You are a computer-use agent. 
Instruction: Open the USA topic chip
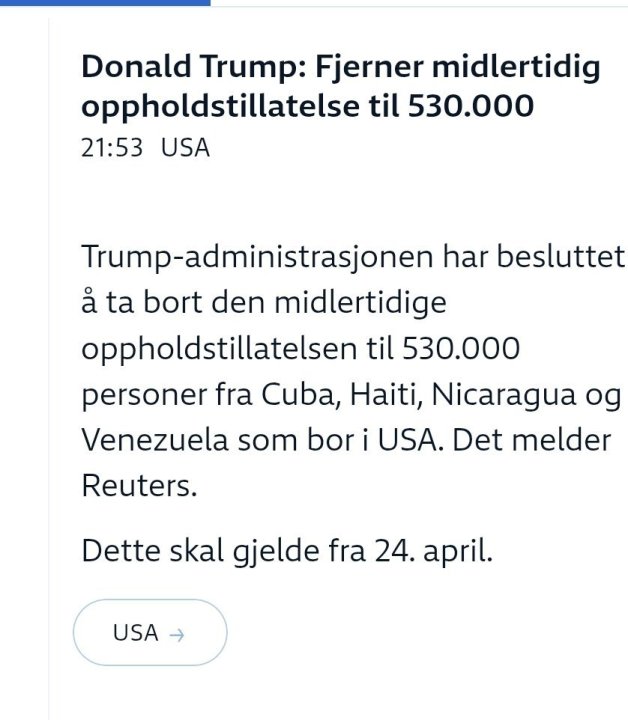point(150,632)
